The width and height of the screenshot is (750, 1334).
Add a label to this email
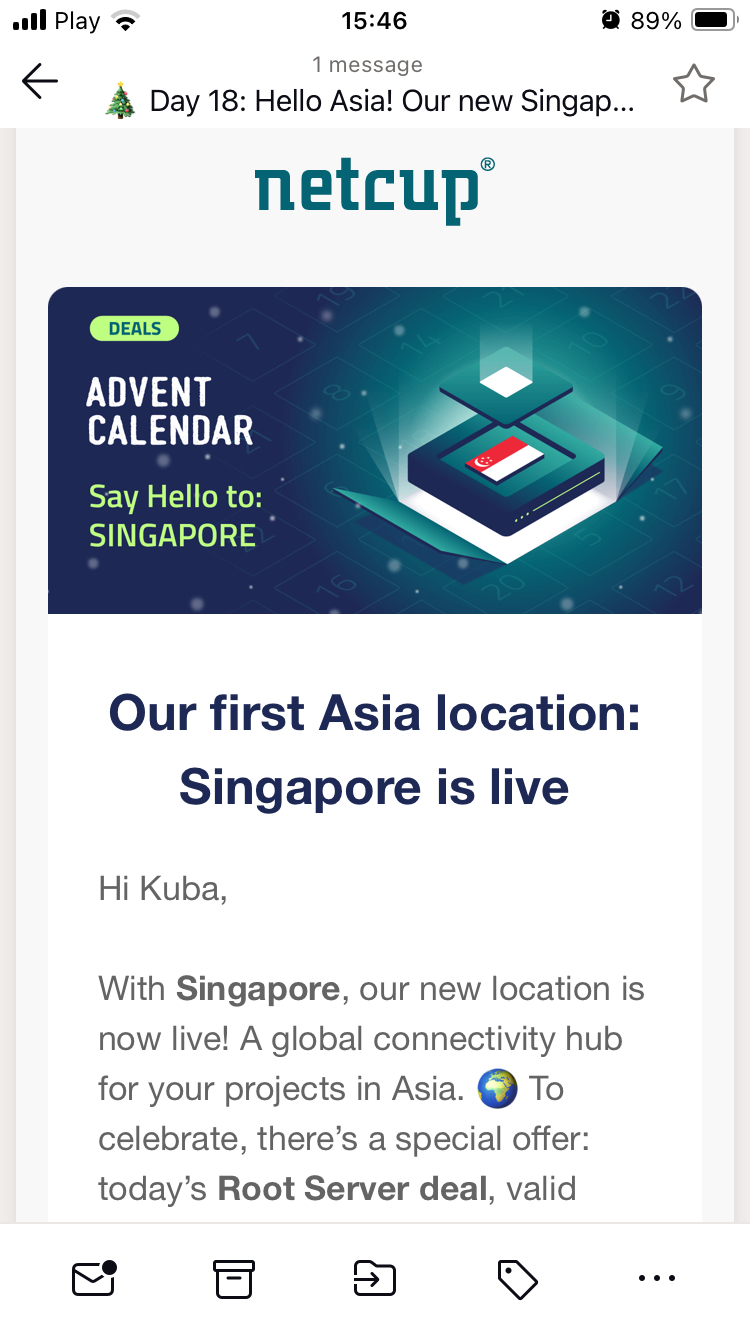pos(517,1278)
